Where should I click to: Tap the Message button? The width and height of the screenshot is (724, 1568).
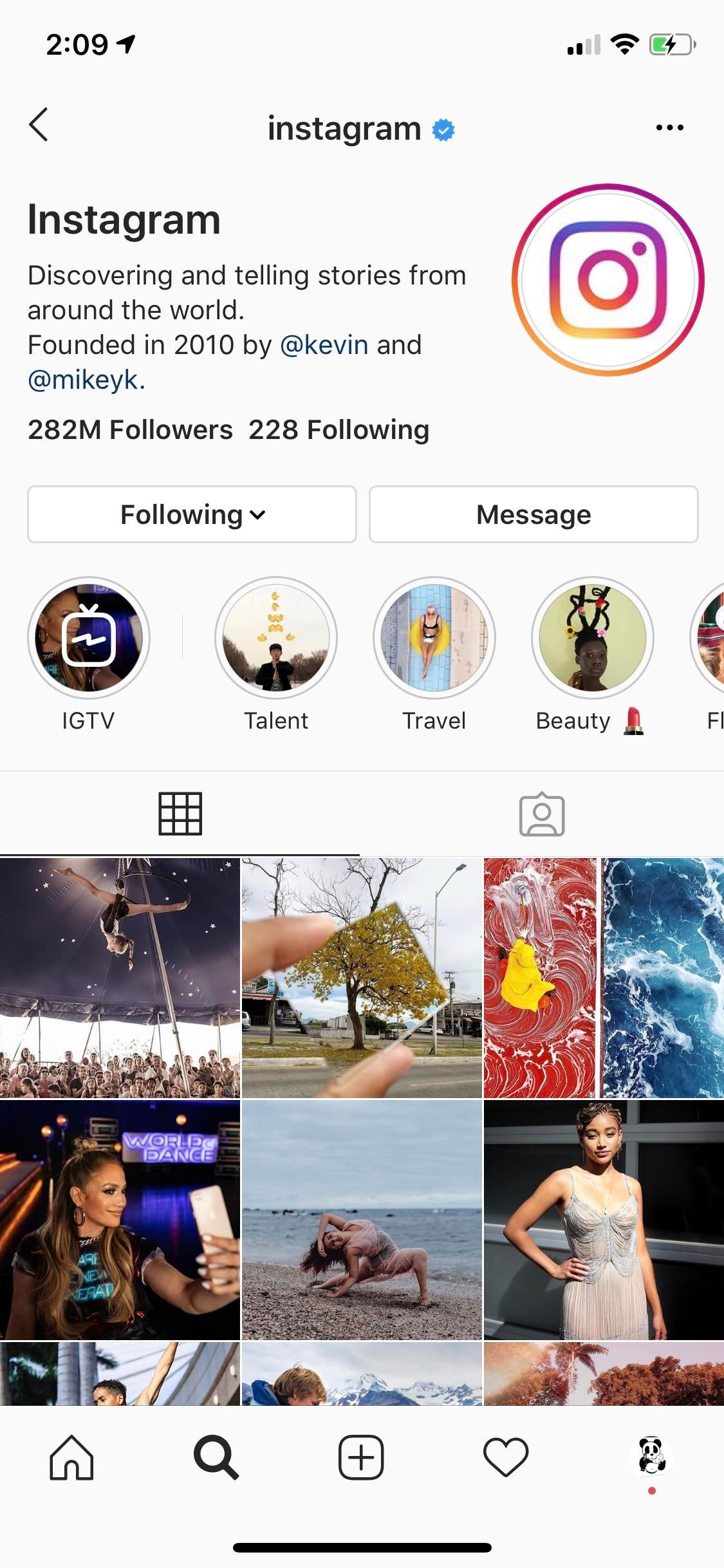pyautogui.click(x=533, y=514)
